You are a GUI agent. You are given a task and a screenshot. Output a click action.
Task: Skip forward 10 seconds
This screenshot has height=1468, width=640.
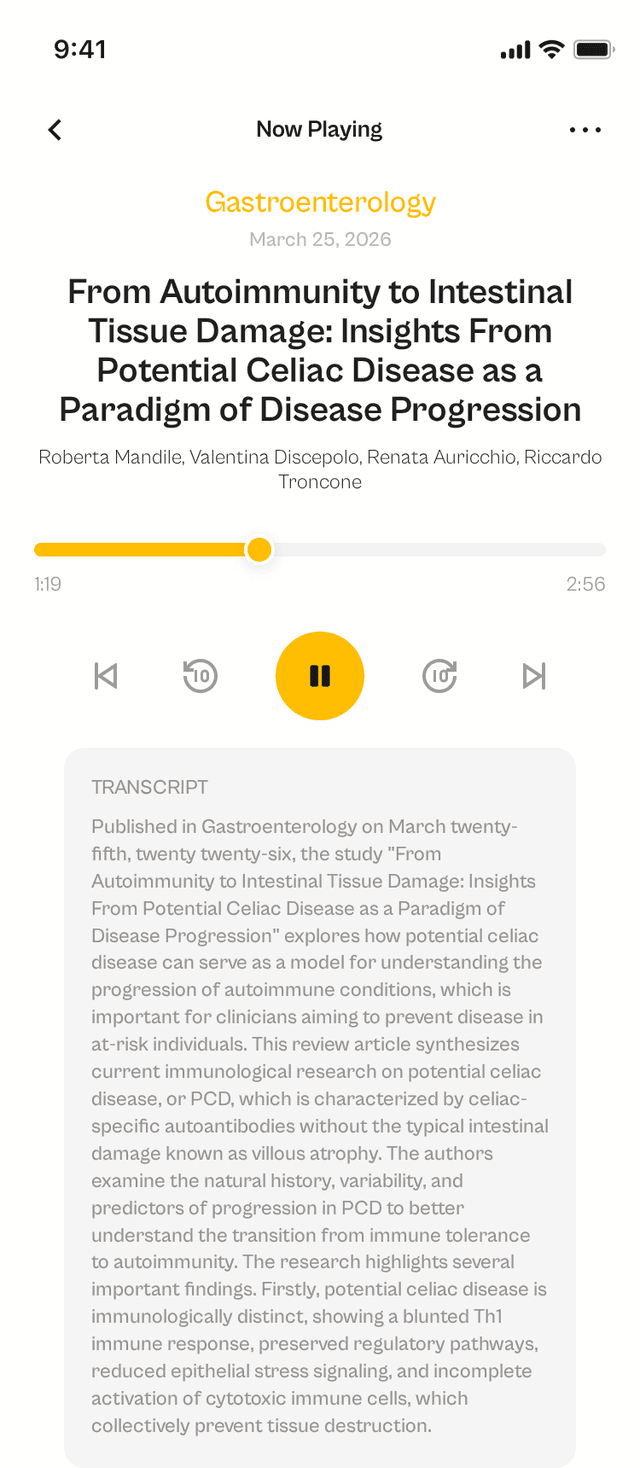click(x=439, y=676)
